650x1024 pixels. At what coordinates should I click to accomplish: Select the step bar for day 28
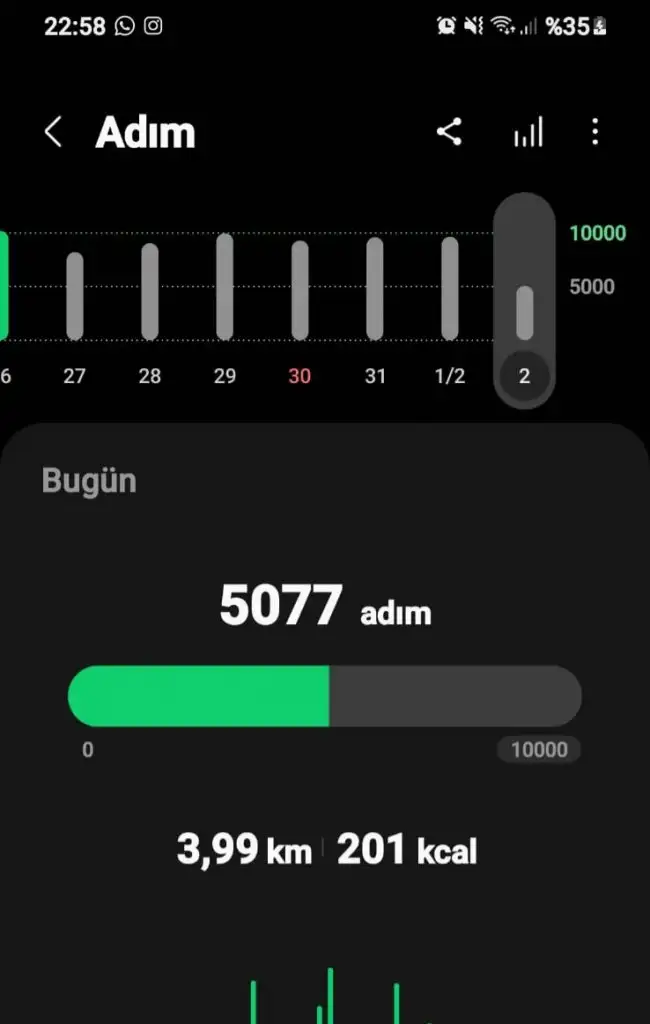pyautogui.click(x=150, y=291)
